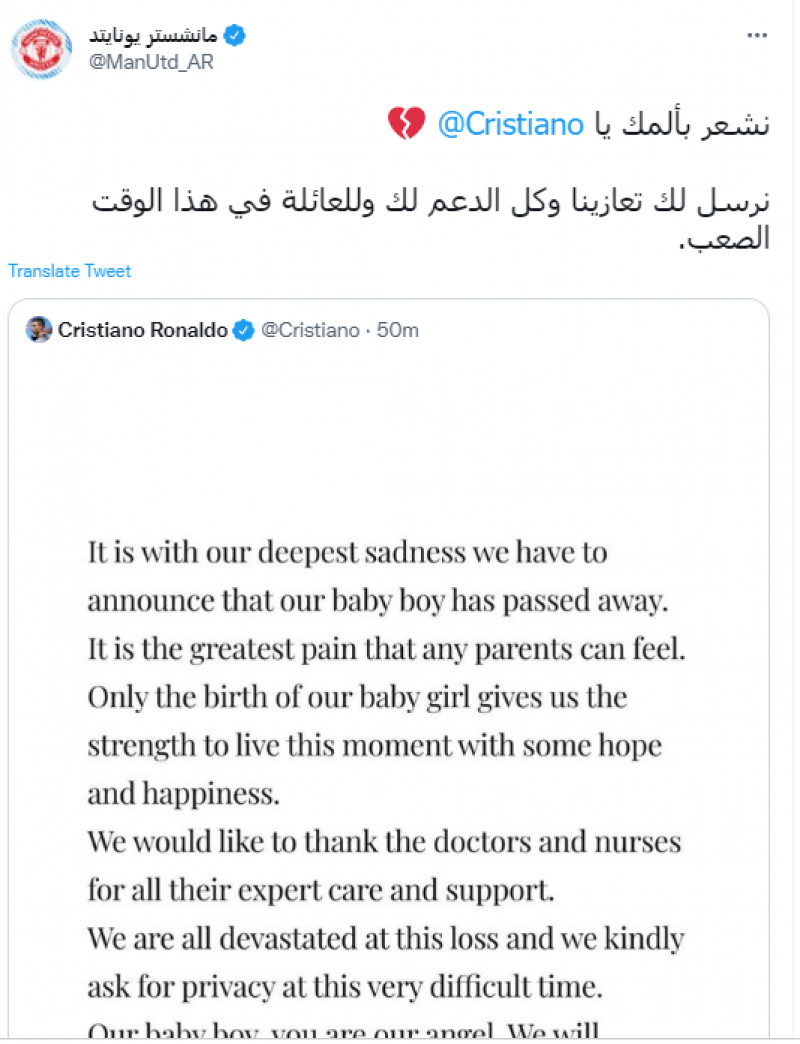Open the tweet's three-dot overflow menu

(x=758, y=36)
